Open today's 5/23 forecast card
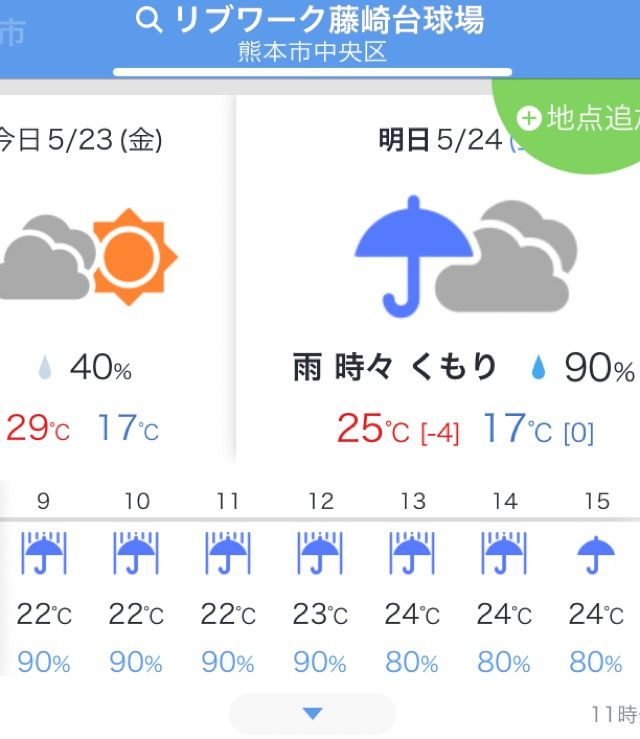Viewport: 640px width, 739px height. pos(100,280)
